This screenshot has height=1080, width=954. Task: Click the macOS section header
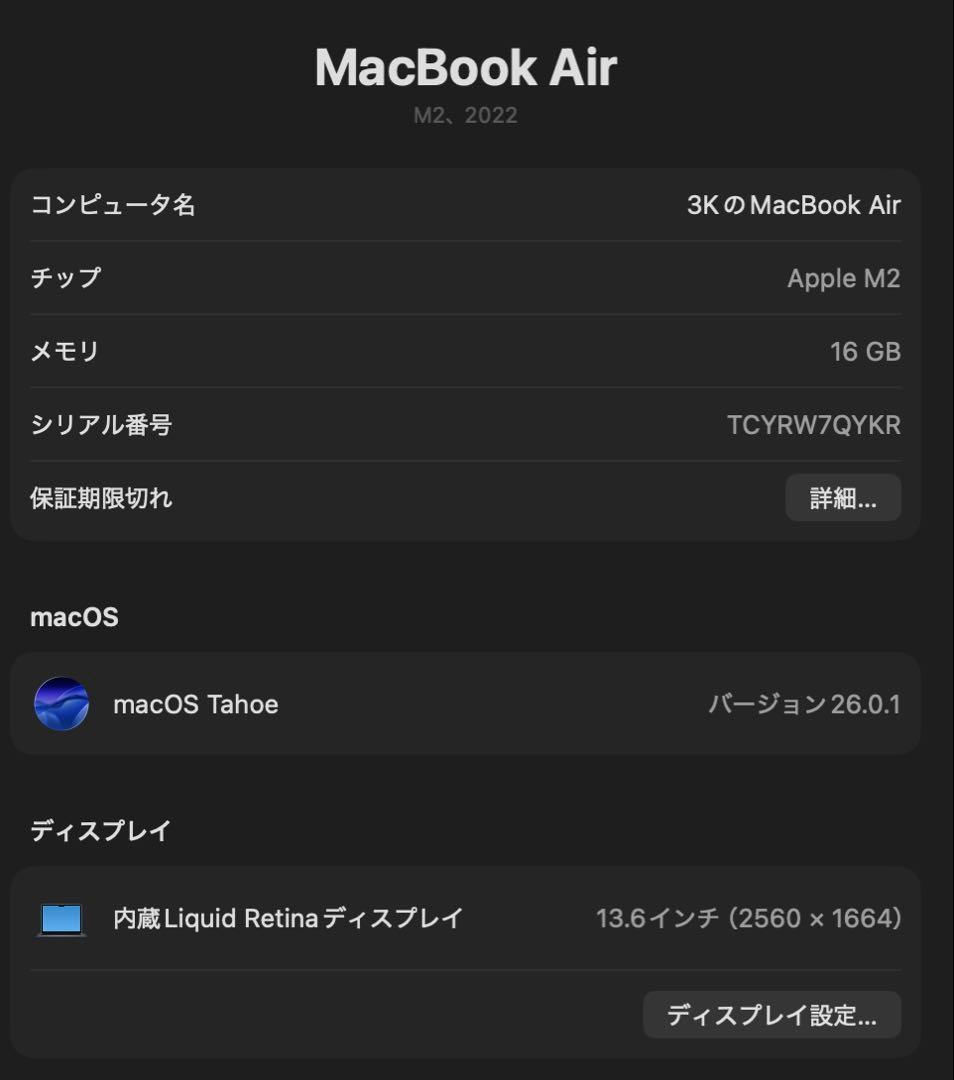pos(74,617)
